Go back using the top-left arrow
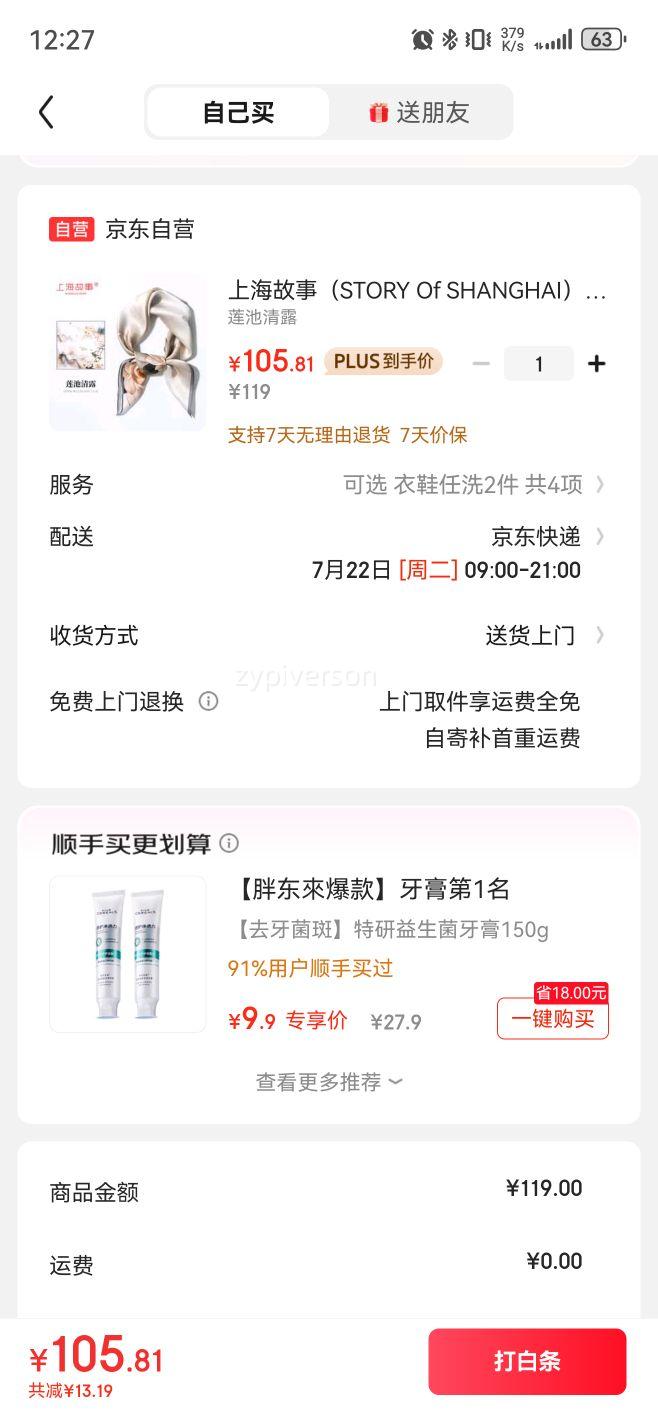The width and height of the screenshot is (658, 1416). [x=46, y=112]
